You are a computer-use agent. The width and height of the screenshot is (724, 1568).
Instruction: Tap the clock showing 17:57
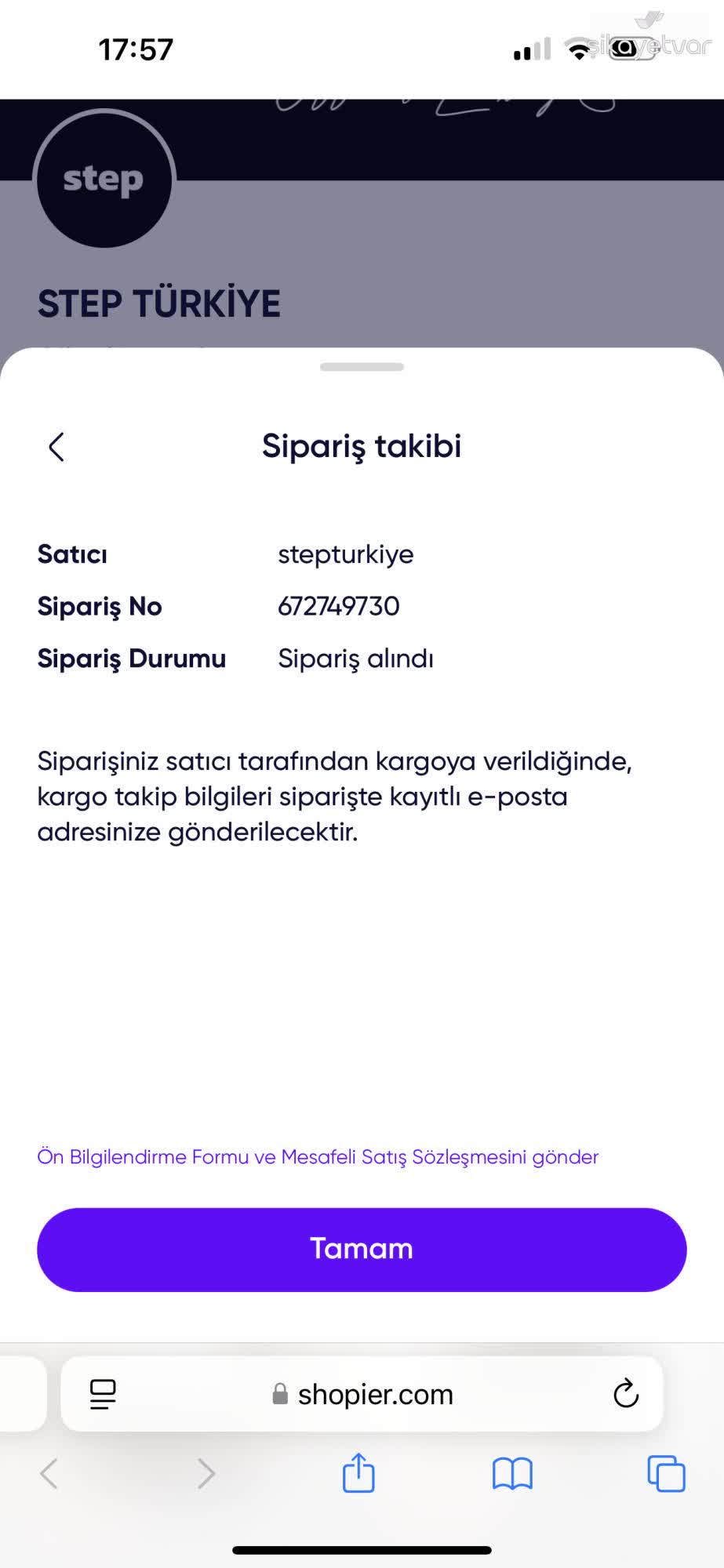click(134, 48)
